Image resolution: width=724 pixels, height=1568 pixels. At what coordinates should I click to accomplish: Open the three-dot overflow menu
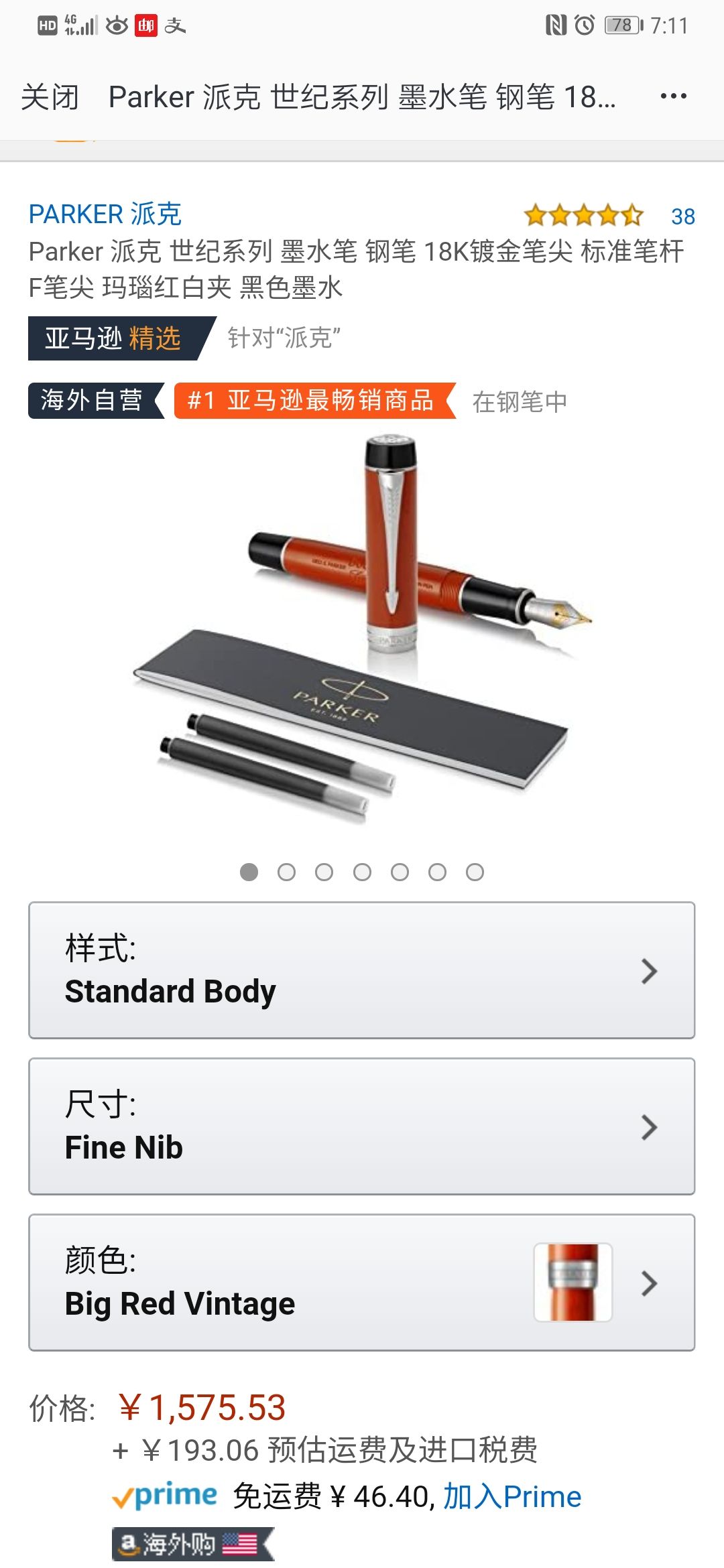click(673, 96)
